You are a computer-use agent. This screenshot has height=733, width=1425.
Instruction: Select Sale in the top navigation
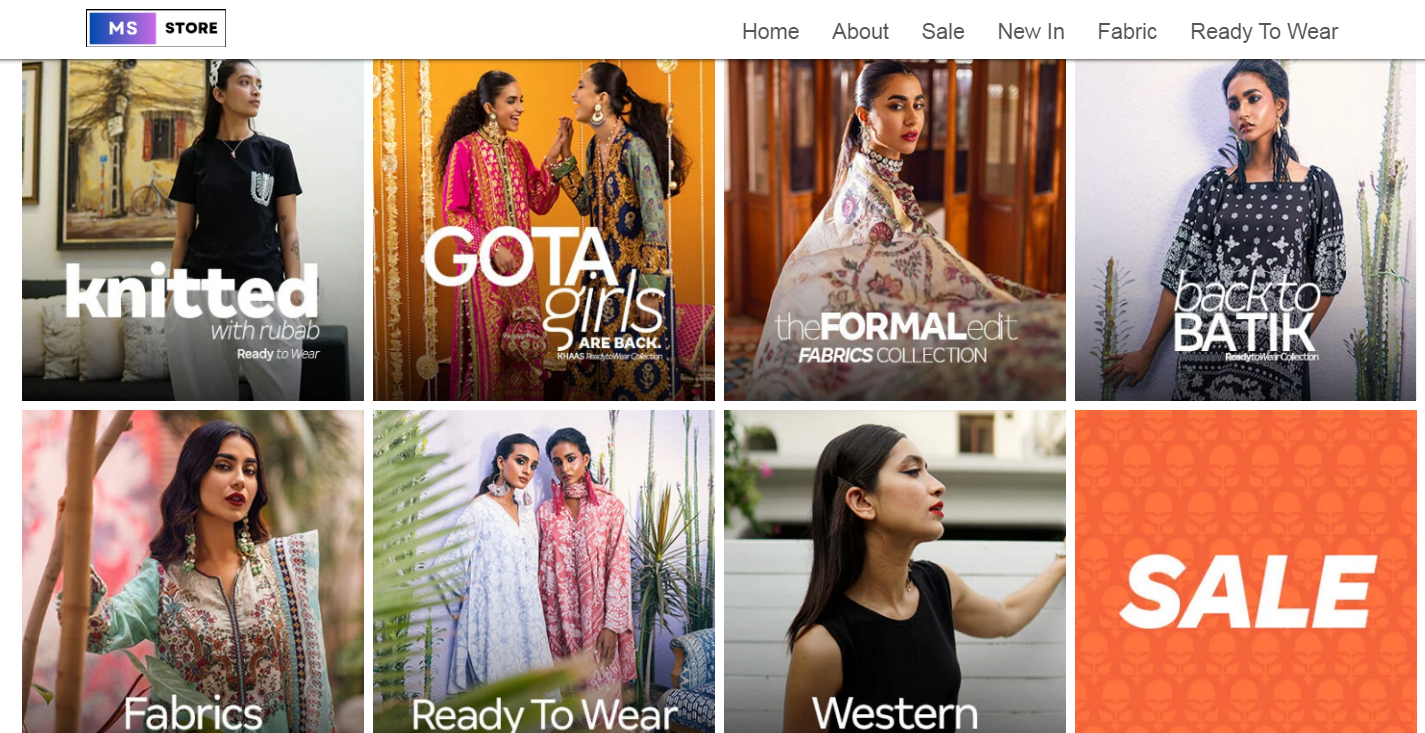tap(943, 32)
